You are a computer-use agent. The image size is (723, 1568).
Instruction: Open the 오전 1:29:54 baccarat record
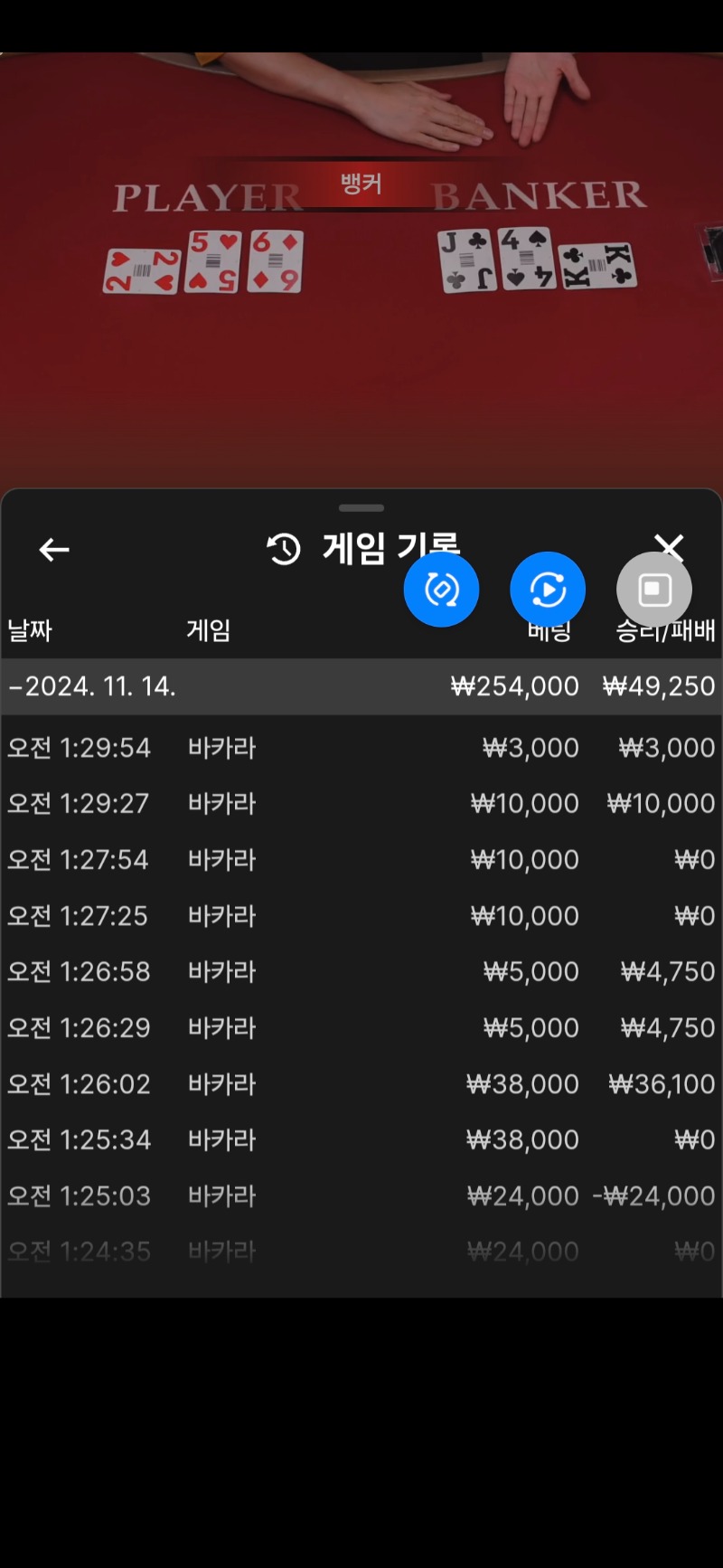pos(361,748)
